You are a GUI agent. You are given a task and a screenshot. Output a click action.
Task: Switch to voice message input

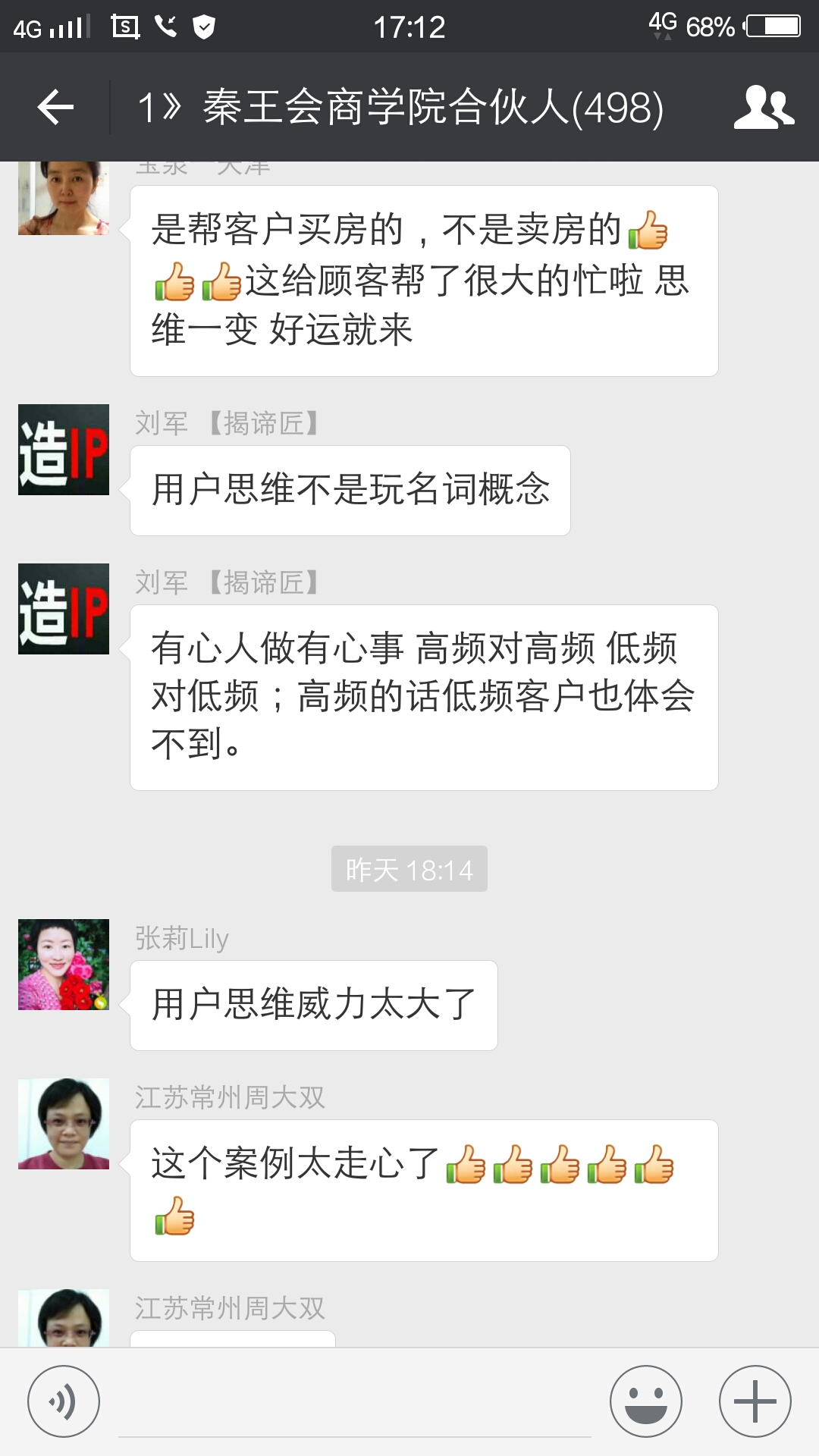coord(64,1401)
